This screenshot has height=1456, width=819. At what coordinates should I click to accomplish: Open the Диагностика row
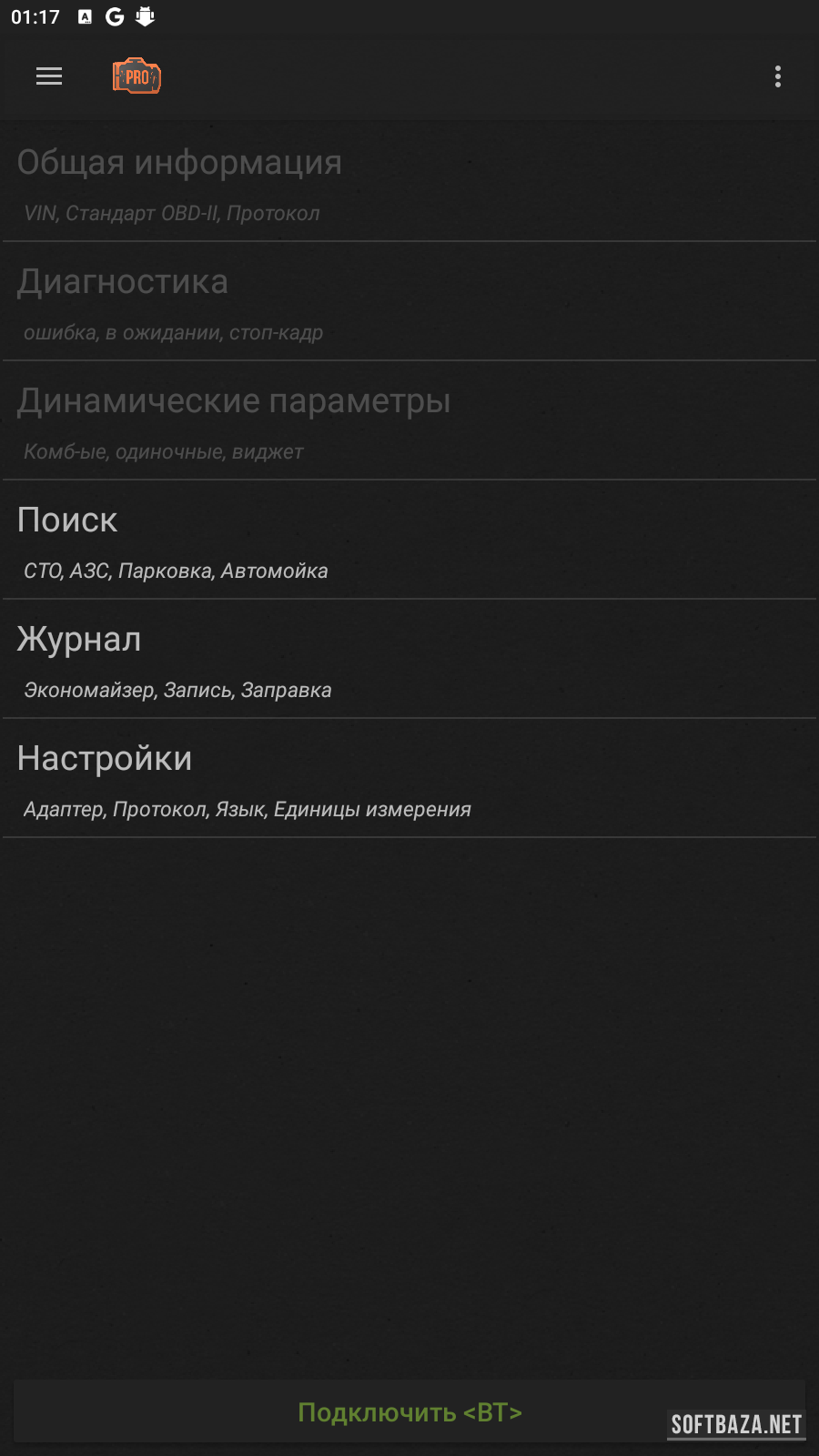click(x=409, y=303)
